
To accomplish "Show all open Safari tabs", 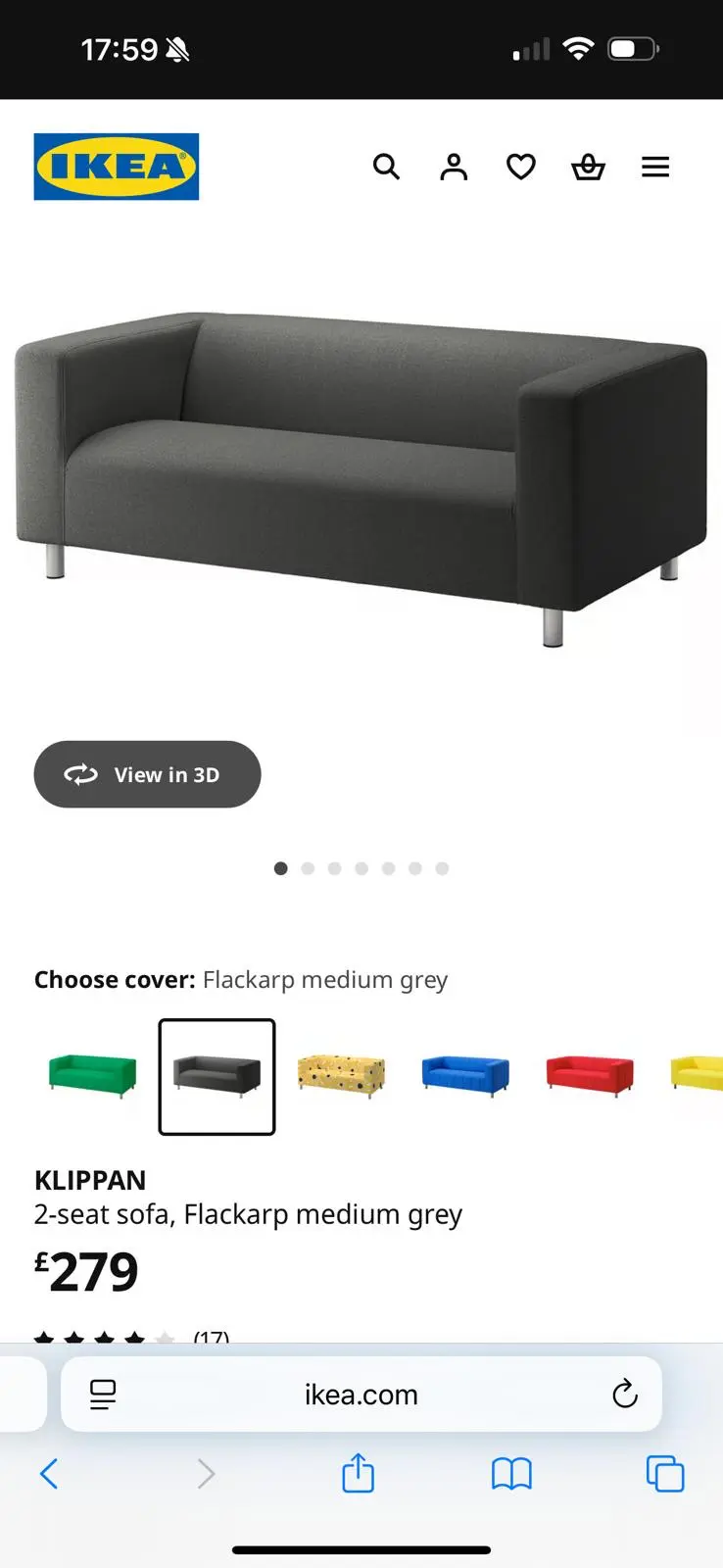I will pos(665,1473).
